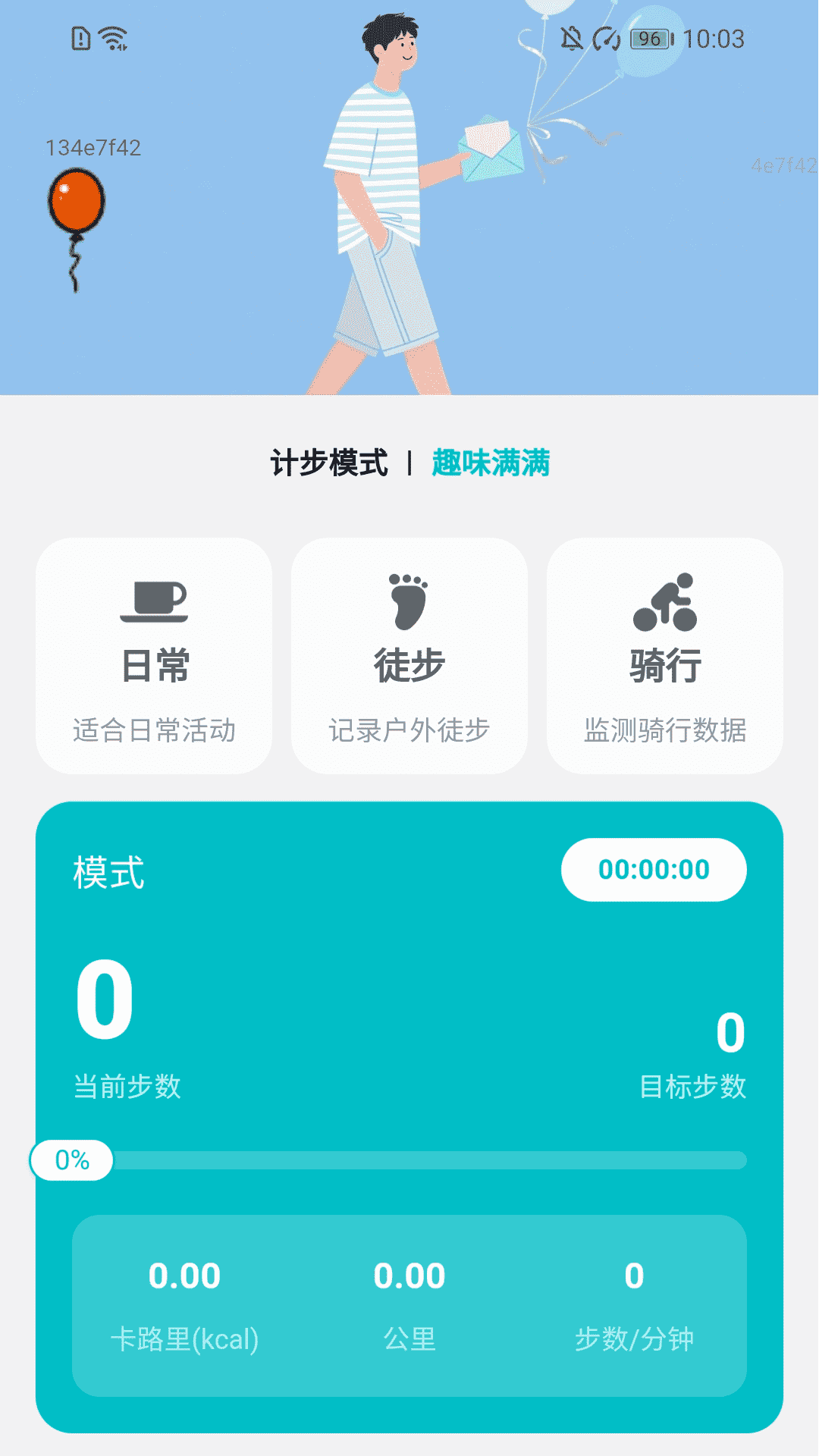Screen dimensions: 819x1456
Task: Tap the 0% progress bar indicator
Action: [71, 1159]
